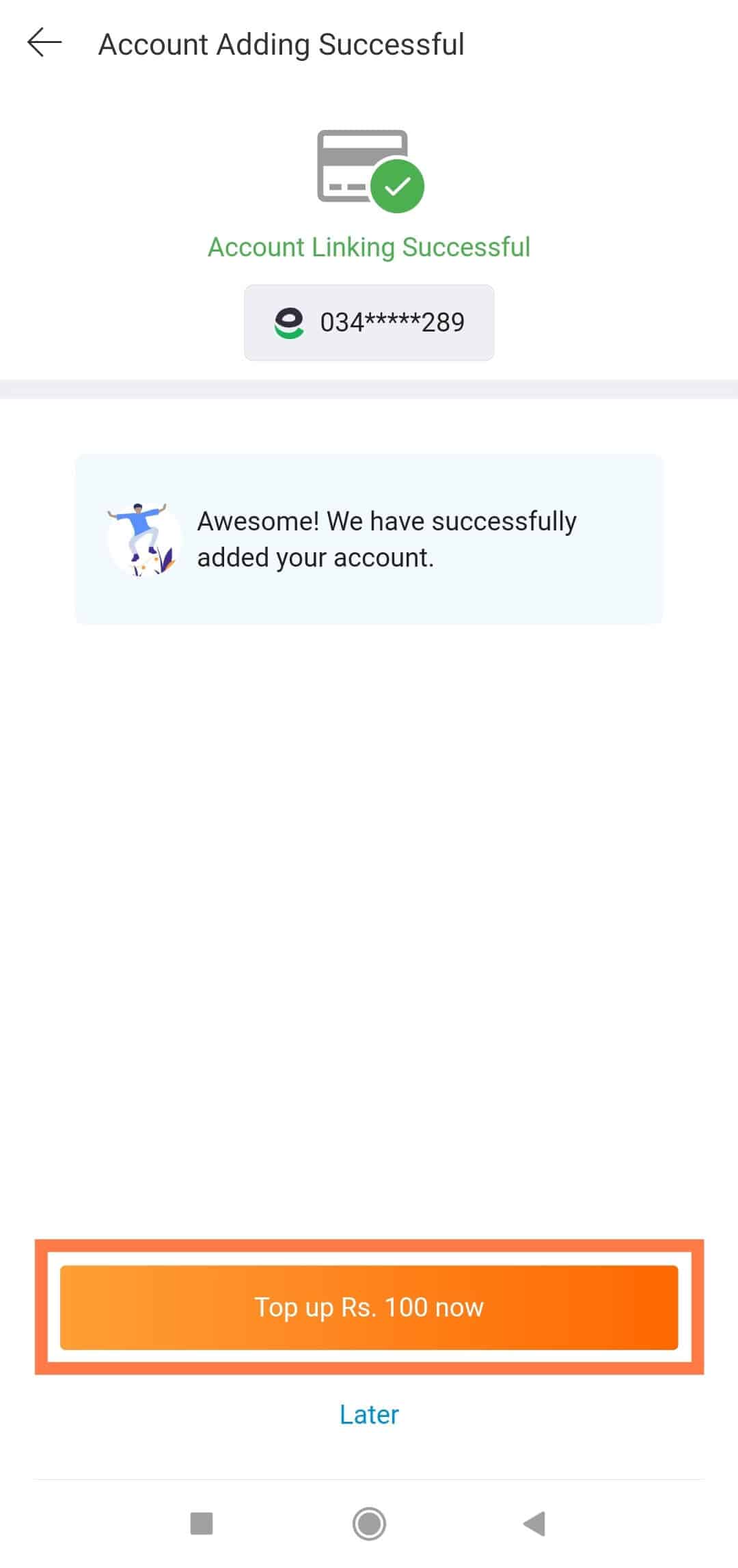Open recent apps from navigation bar

(202, 1524)
